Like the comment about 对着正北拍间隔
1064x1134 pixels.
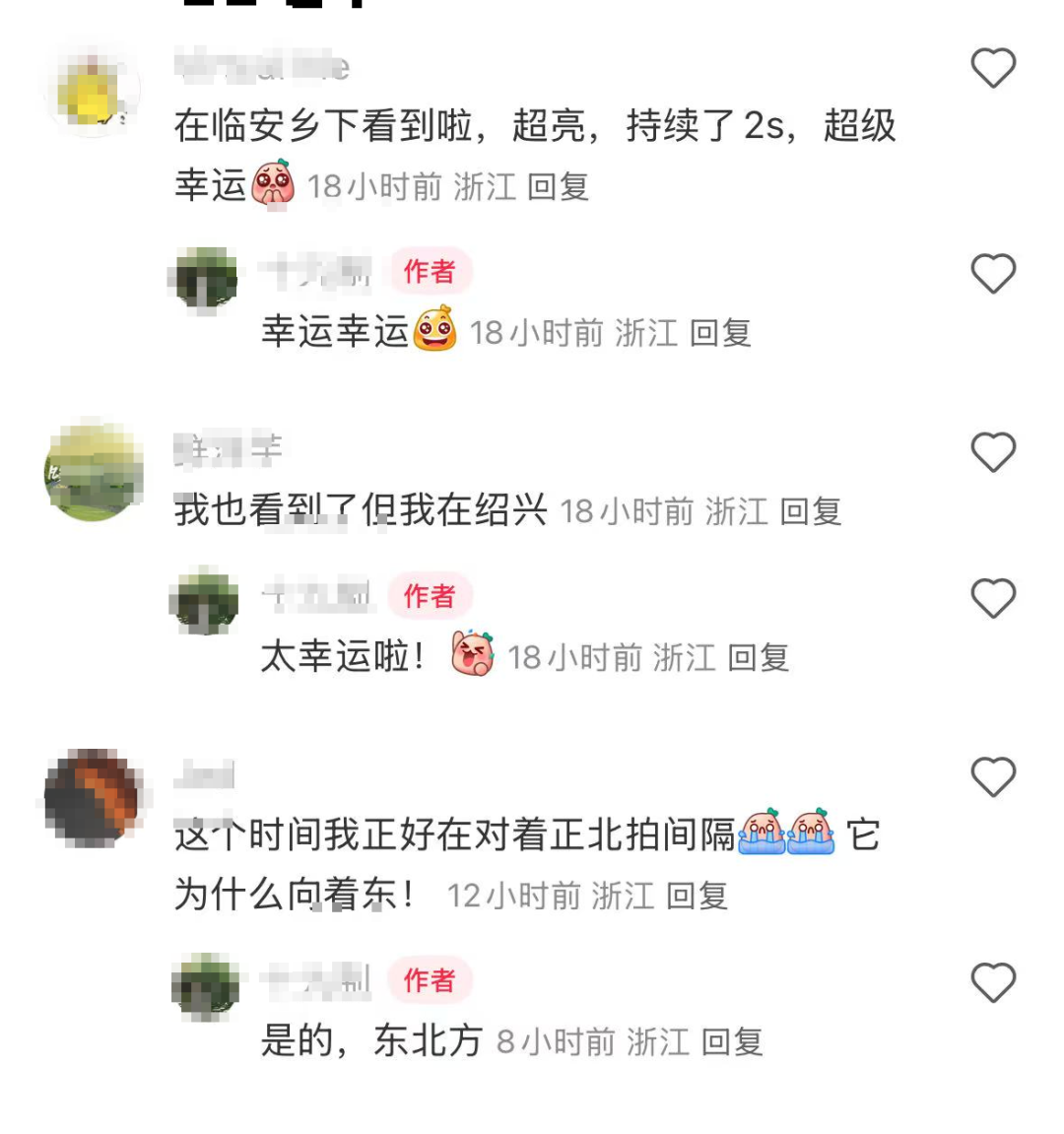click(x=993, y=777)
